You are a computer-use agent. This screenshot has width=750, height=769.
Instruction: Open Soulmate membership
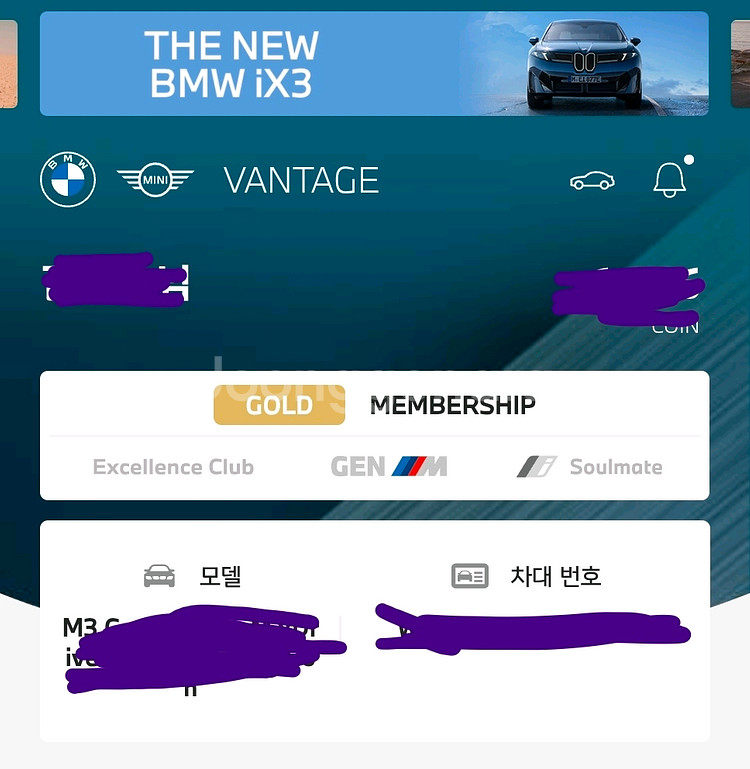coord(590,467)
